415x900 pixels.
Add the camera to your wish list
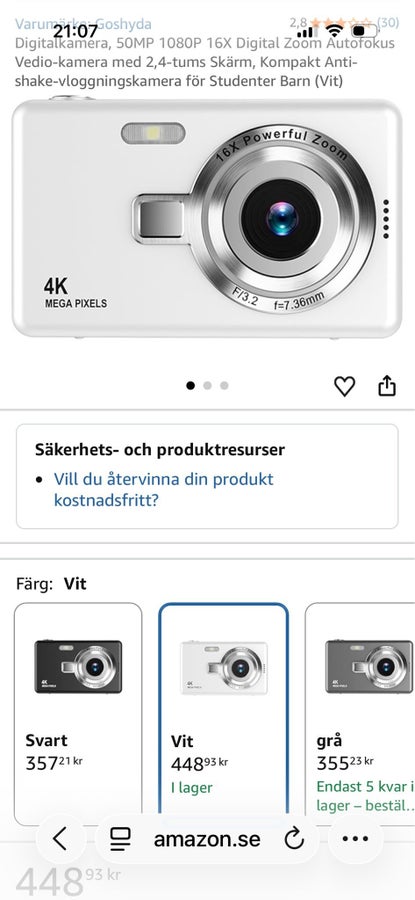[344, 386]
